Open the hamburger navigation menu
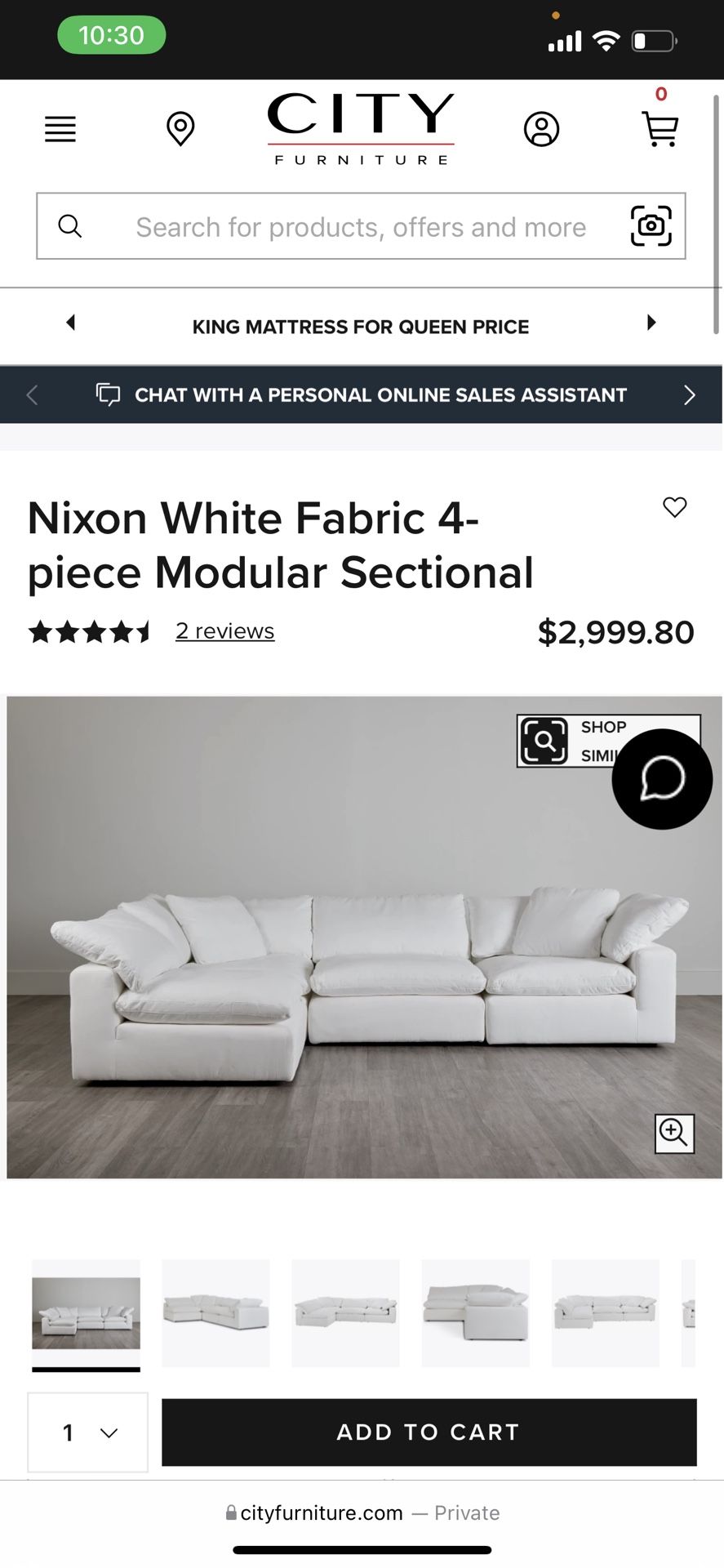724x1568 pixels. pyautogui.click(x=59, y=128)
